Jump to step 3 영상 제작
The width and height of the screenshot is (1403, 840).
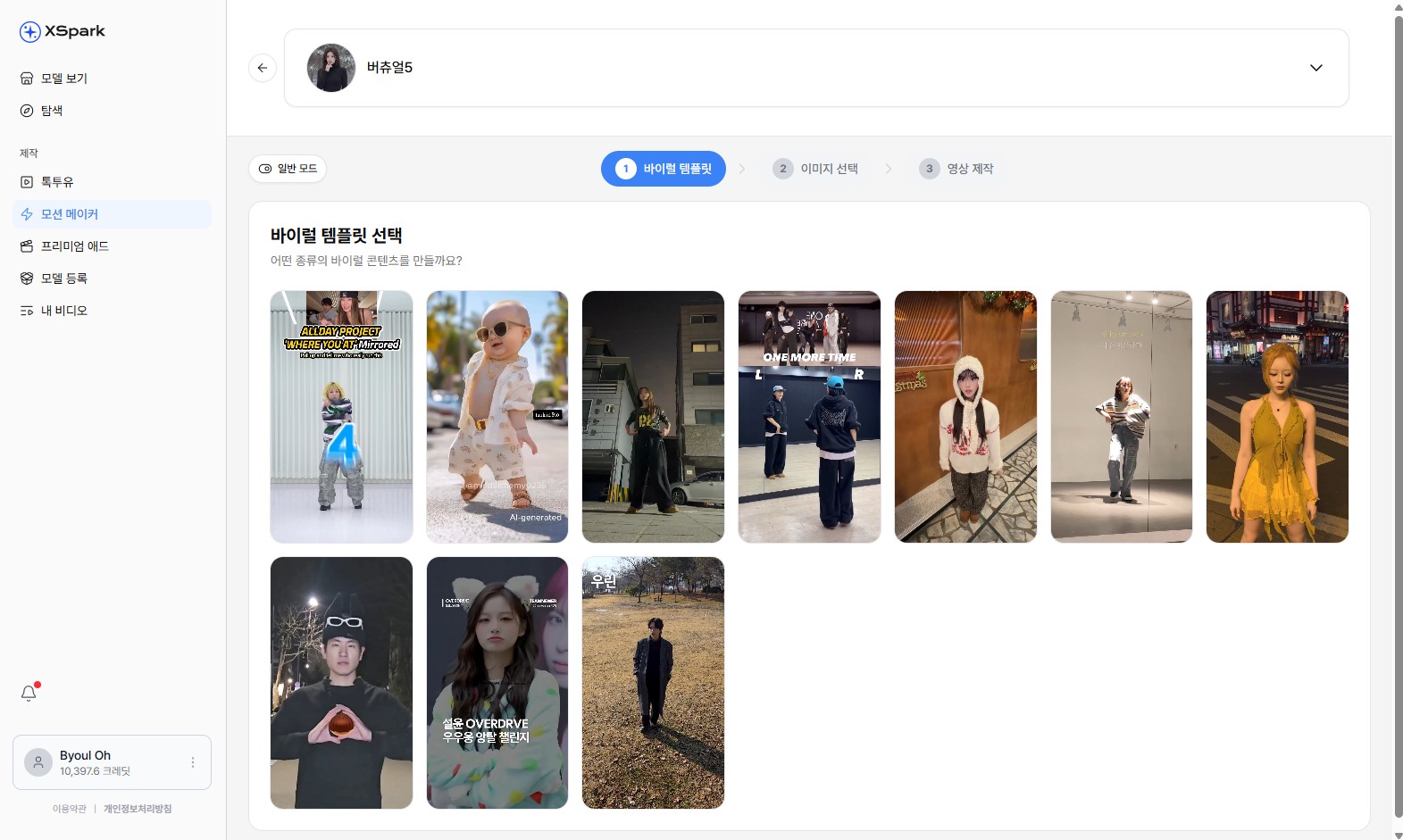tap(956, 169)
